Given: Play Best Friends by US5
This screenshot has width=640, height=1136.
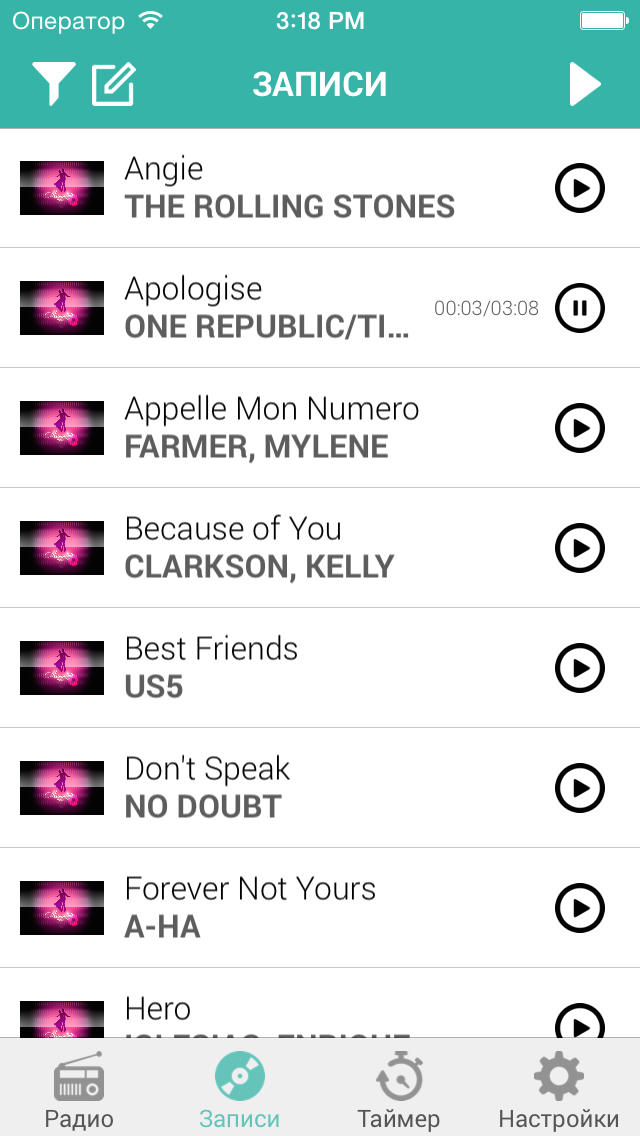Looking at the screenshot, I should 580,668.
